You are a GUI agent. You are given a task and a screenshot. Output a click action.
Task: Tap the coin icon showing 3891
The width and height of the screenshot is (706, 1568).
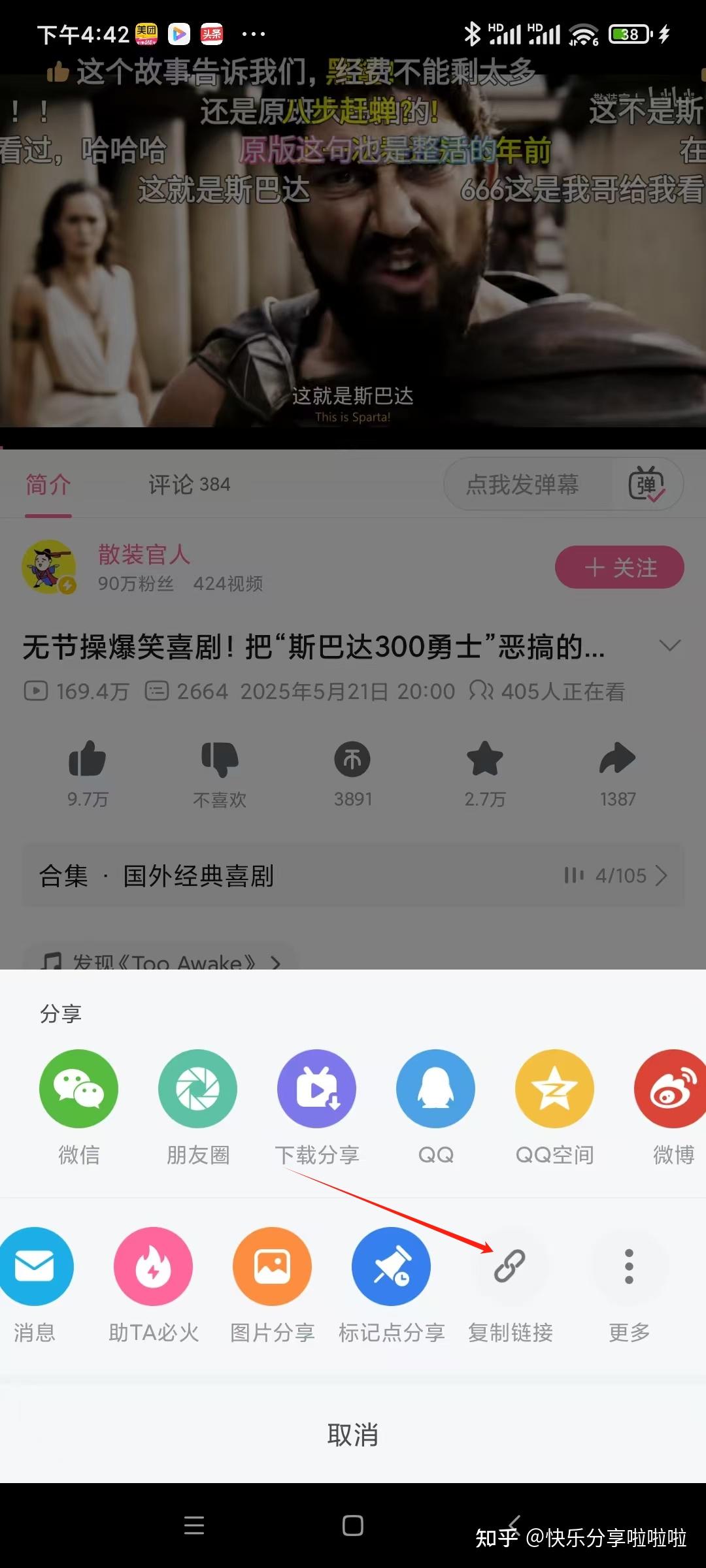coord(352,760)
